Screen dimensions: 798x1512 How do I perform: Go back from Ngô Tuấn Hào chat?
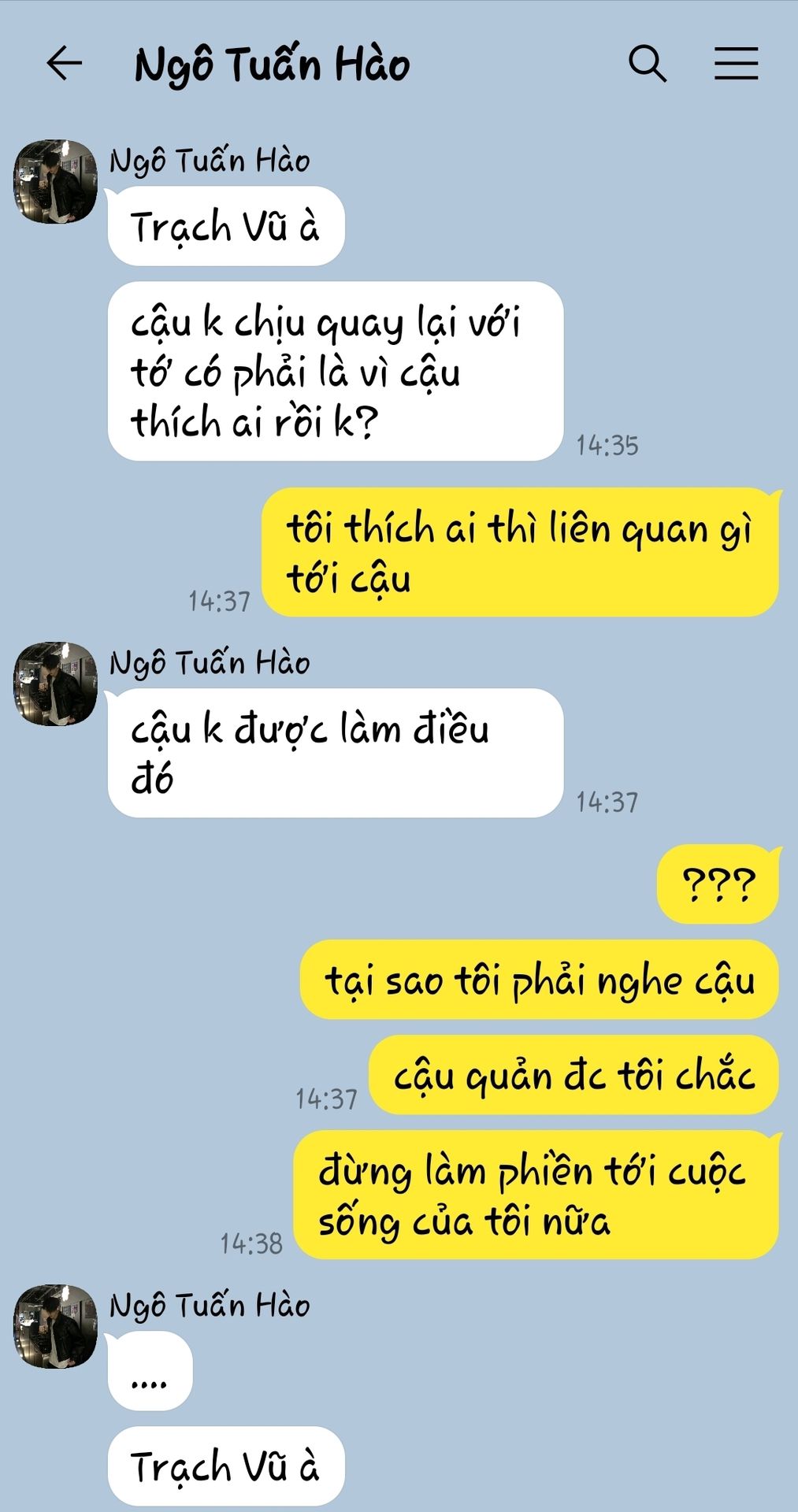click(x=65, y=64)
